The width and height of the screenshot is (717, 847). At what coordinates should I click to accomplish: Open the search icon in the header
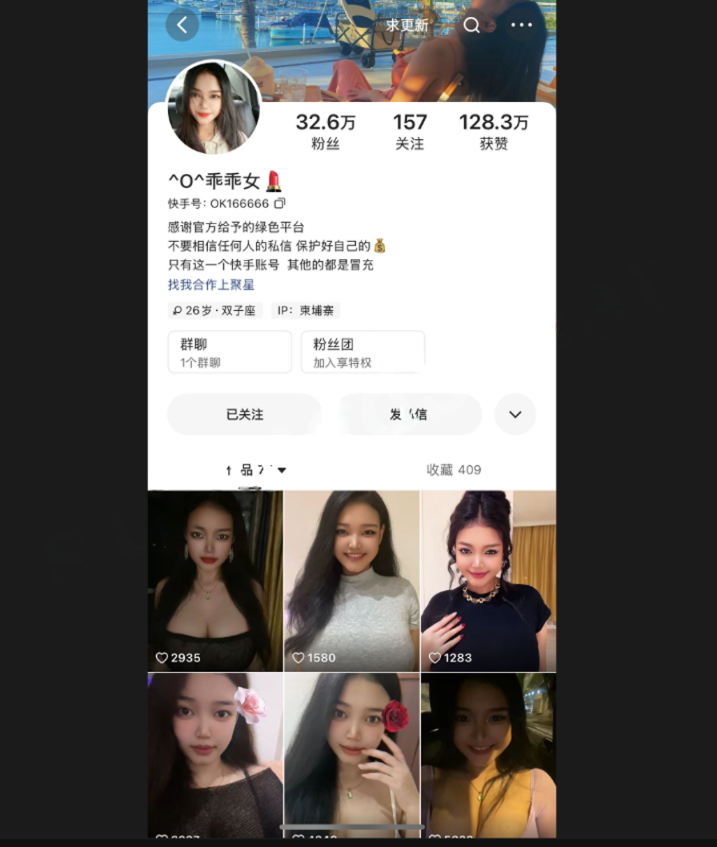tap(472, 25)
